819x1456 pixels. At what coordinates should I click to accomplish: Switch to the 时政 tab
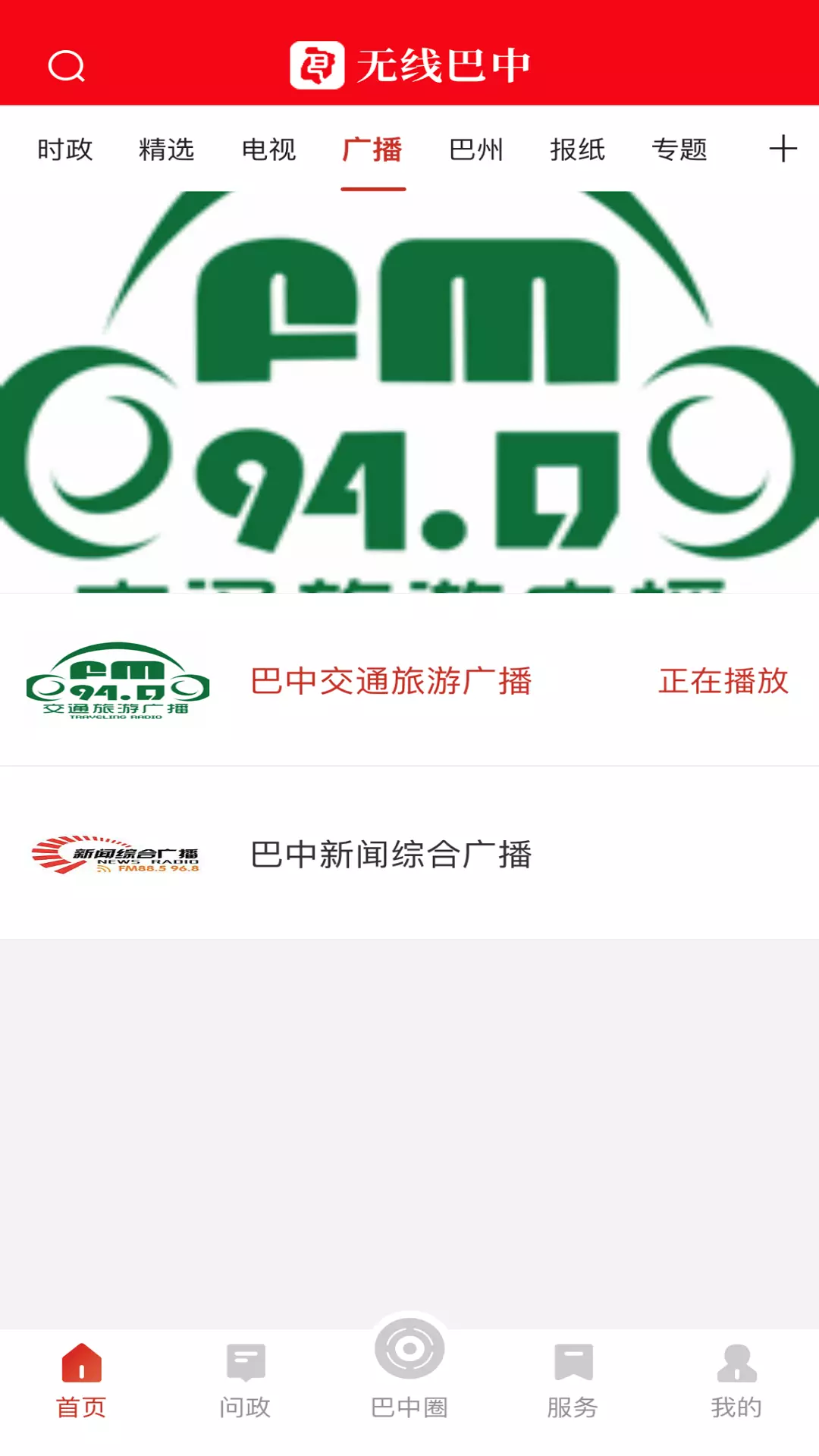(x=65, y=149)
